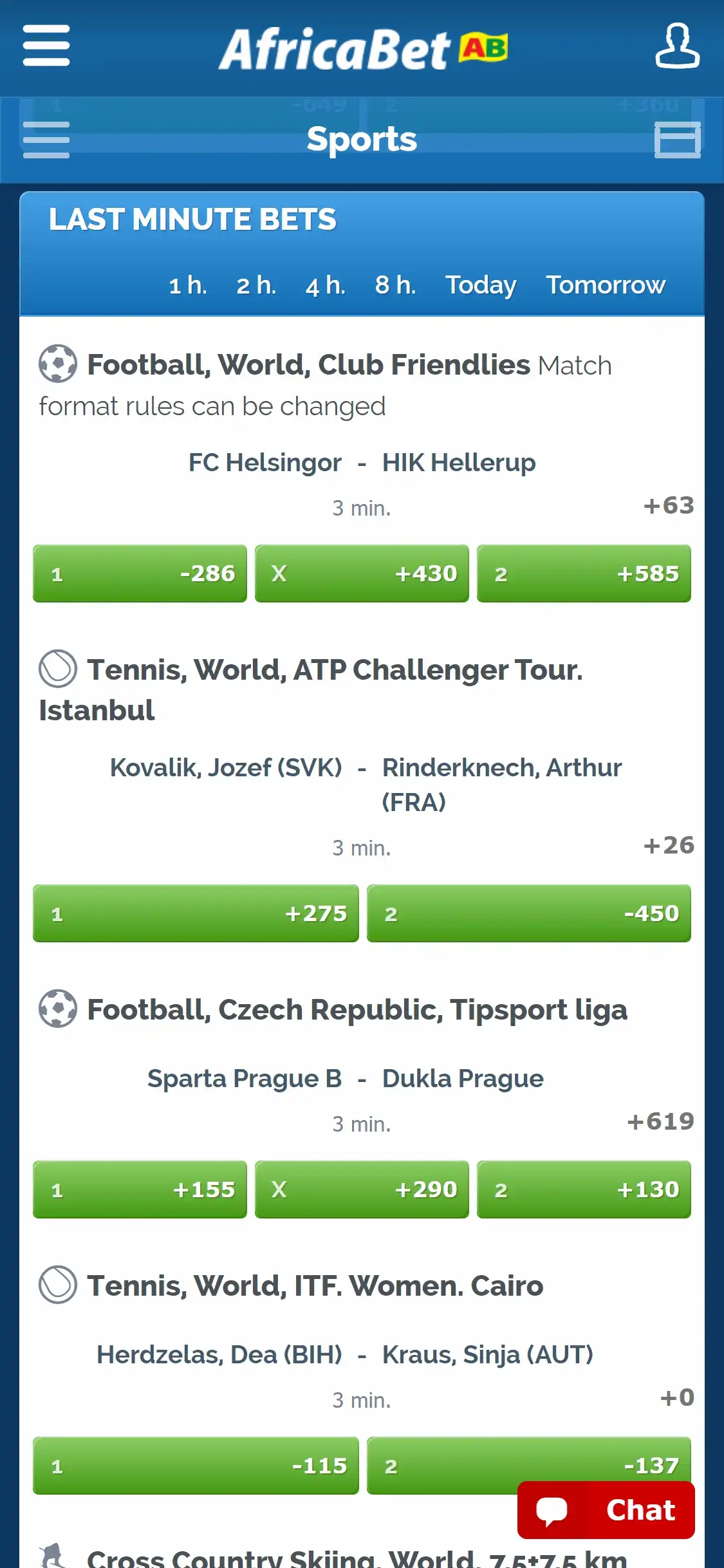Open the main hamburger menu
This screenshot has width=724, height=1568.
point(46,46)
